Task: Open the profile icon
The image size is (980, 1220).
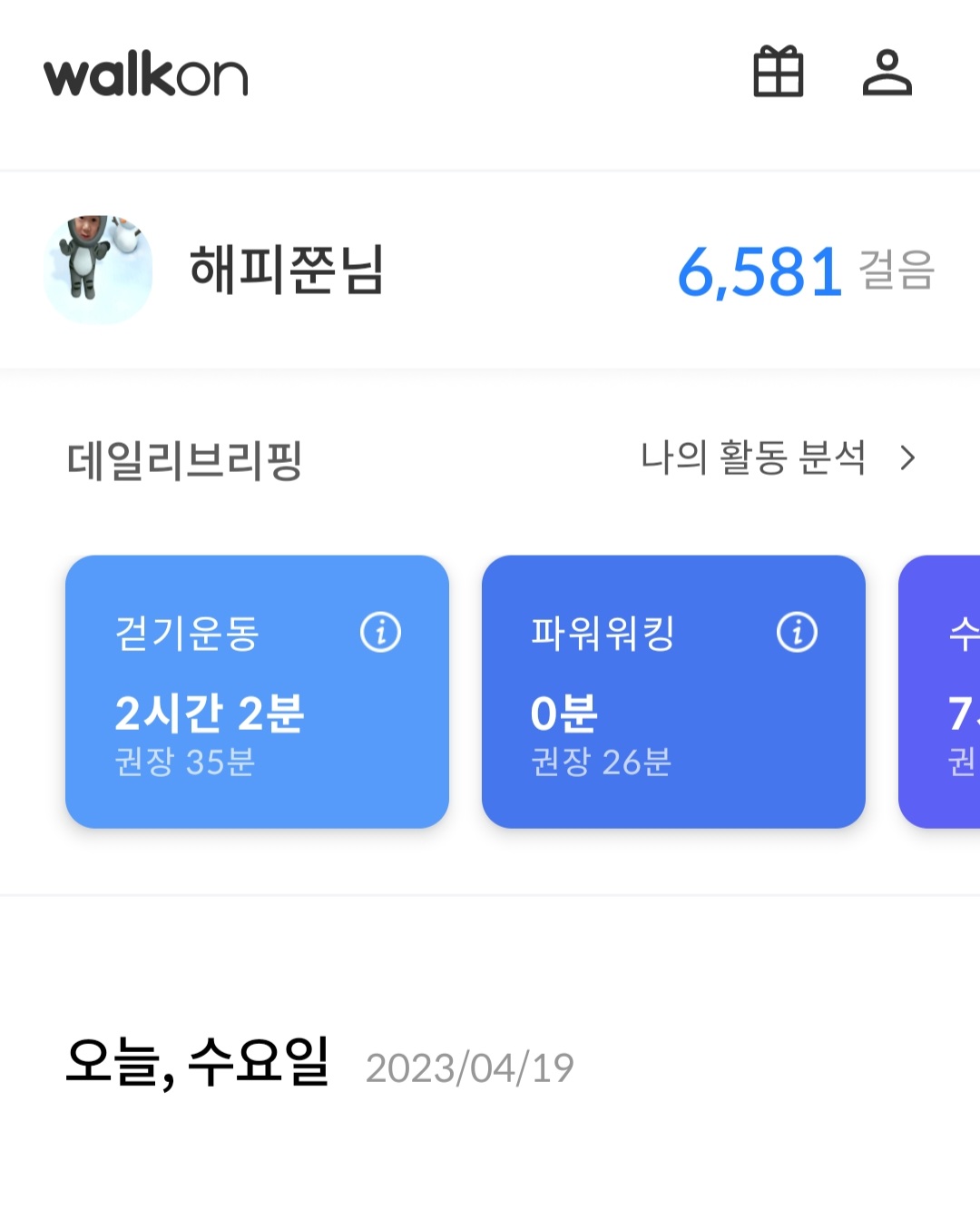Action: point(887,73)
